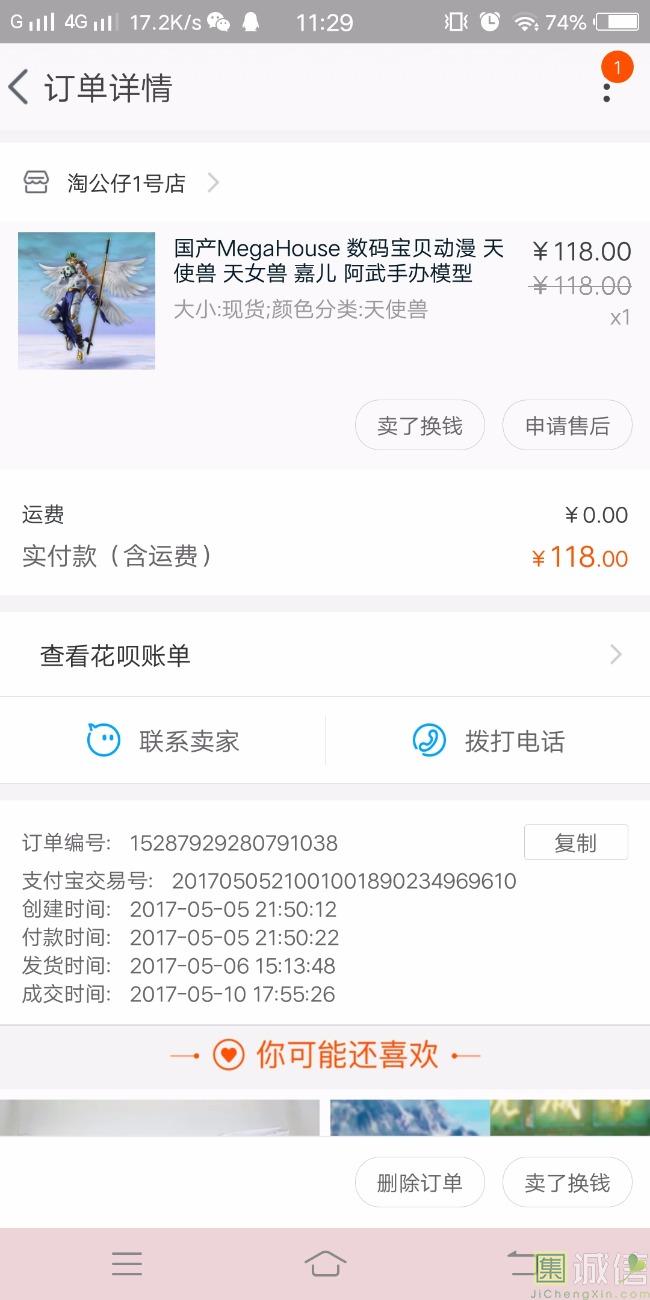Screen dimensions: 650x1300
Task: Copy the order number with 复制
Action: (575, 843)
